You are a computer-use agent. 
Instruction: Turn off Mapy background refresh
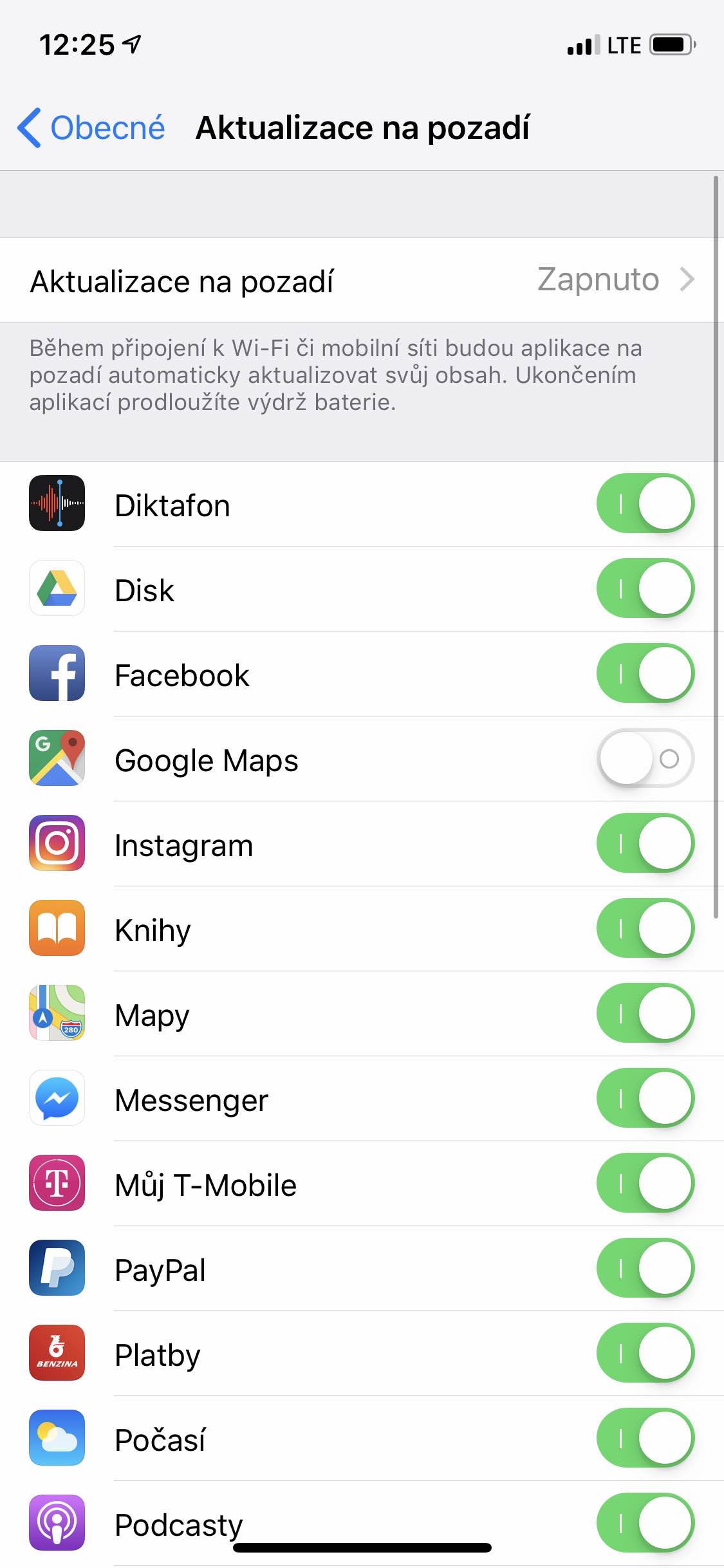(x=645, y=1013)
